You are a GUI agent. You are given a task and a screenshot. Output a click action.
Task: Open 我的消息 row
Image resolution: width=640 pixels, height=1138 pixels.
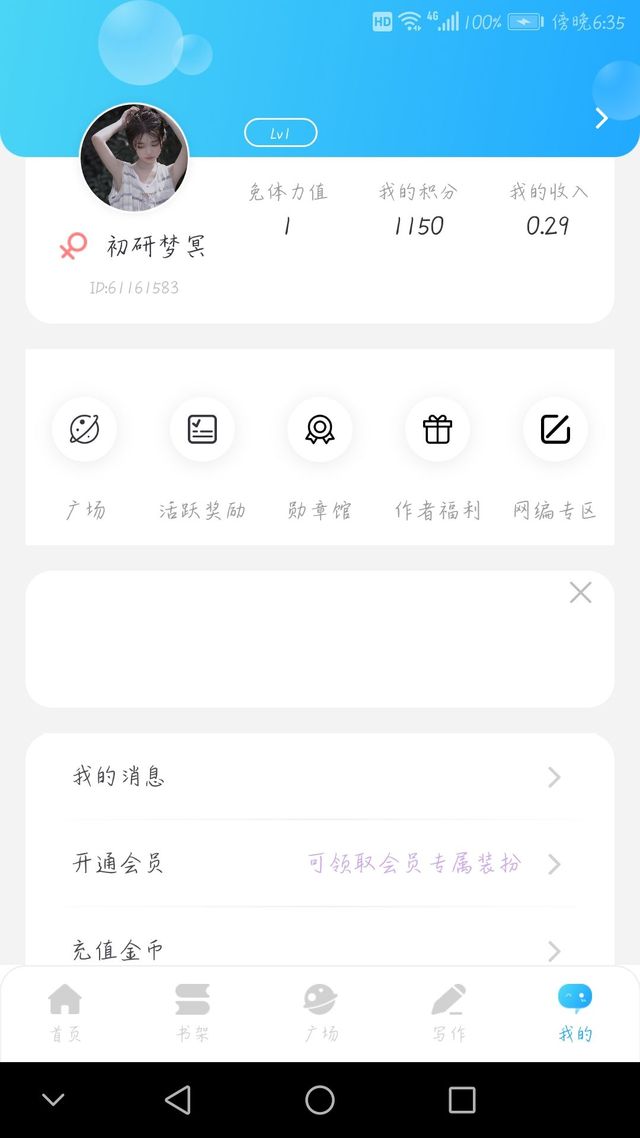tap(320, 776)
